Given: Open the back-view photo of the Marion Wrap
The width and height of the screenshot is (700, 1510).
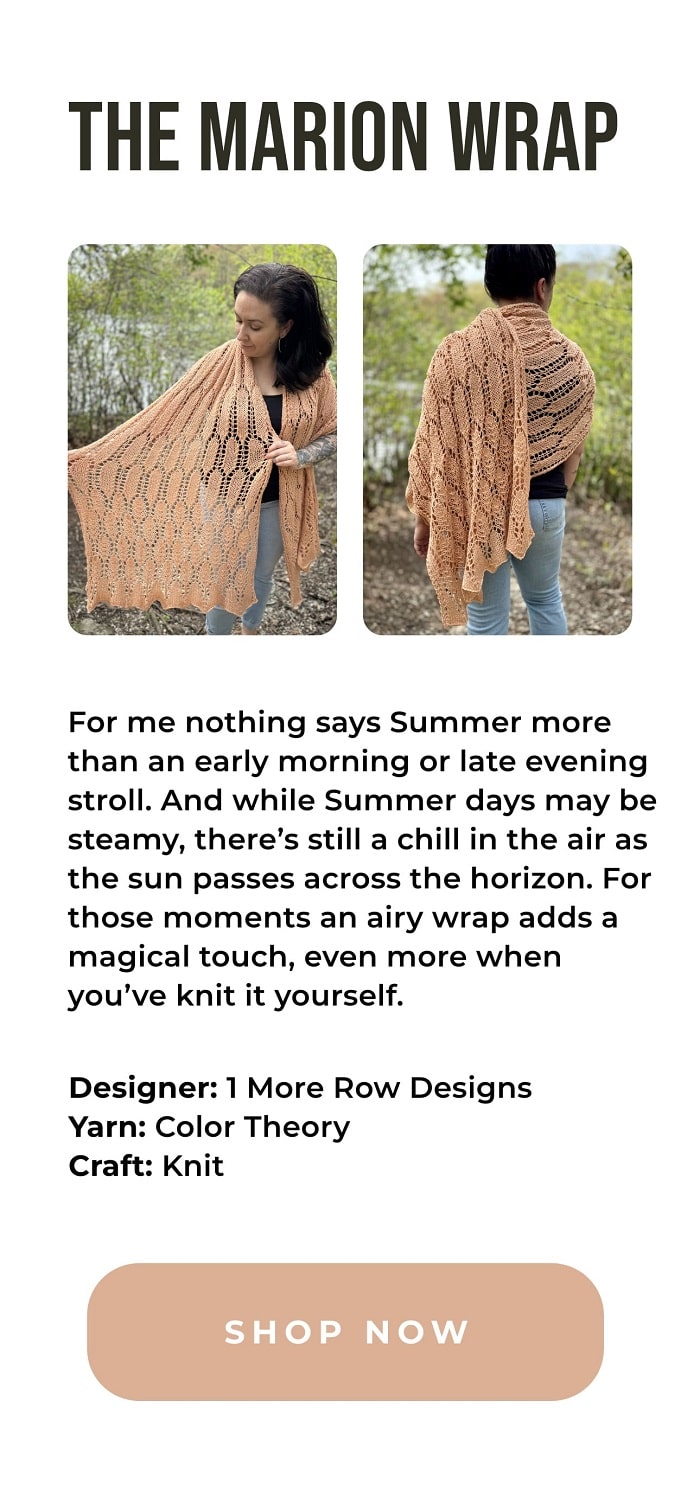Looking at the screenshot, I should click(x=497, y=440).
